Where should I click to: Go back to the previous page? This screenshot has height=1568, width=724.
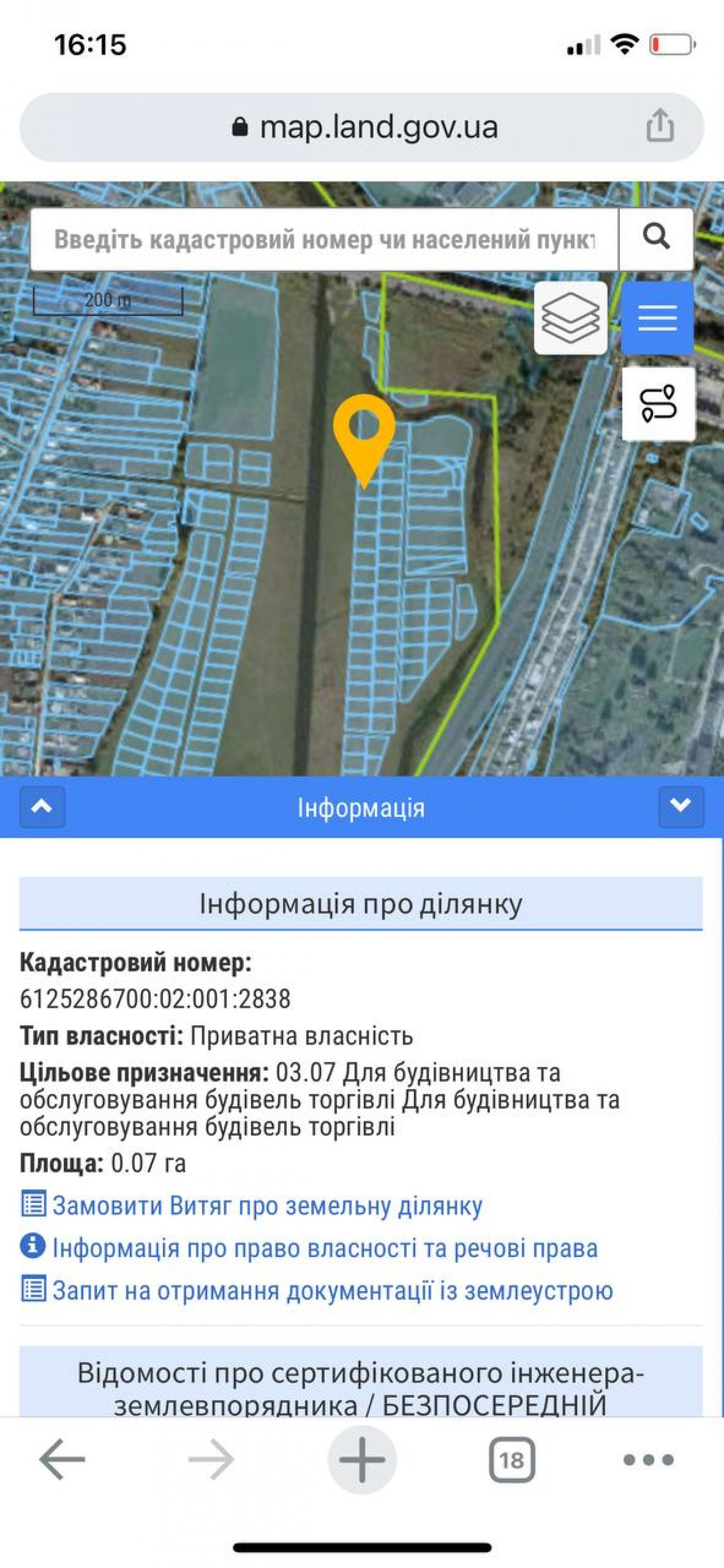coord(61,1459)
